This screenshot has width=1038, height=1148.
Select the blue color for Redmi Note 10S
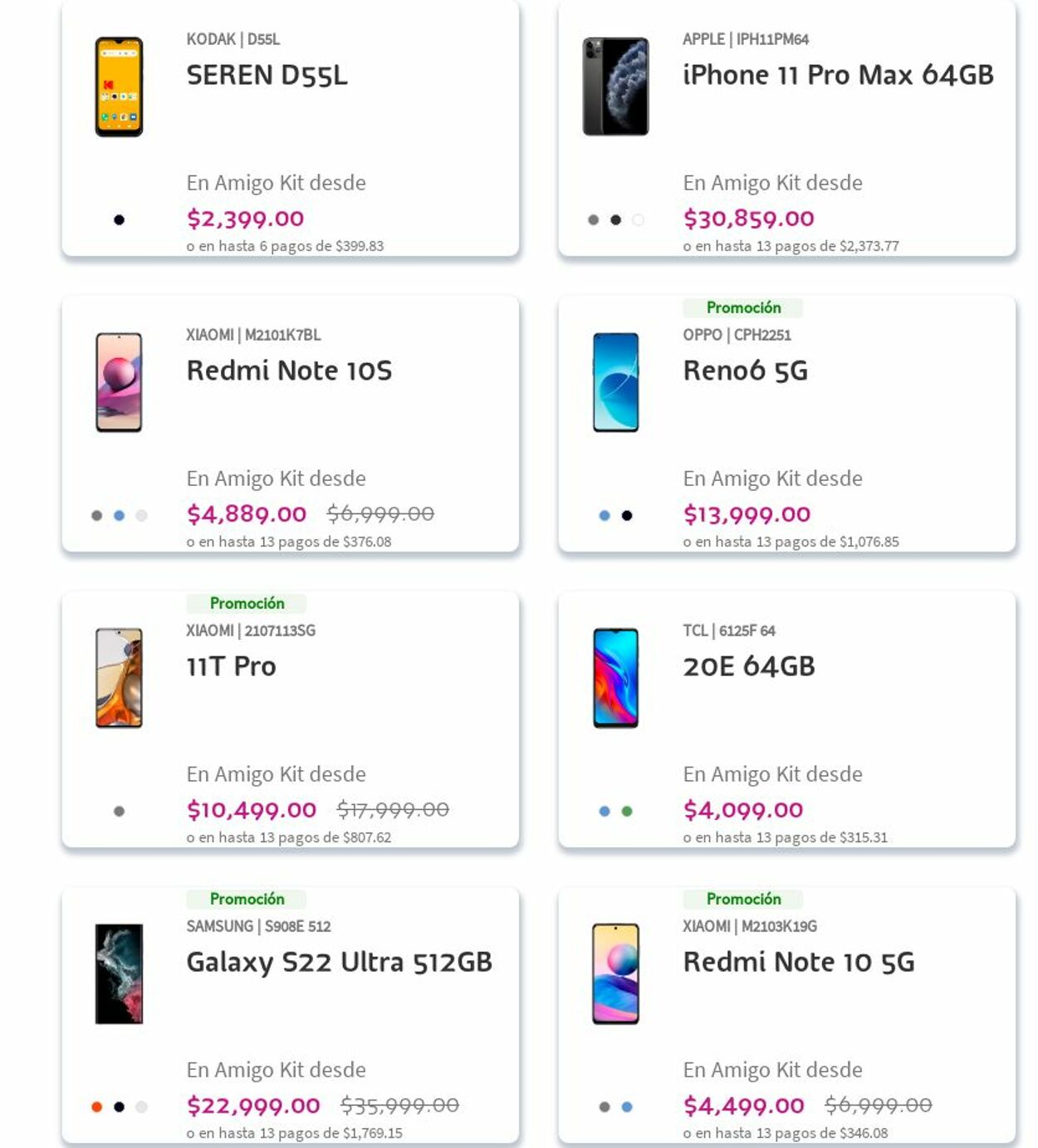119,516
